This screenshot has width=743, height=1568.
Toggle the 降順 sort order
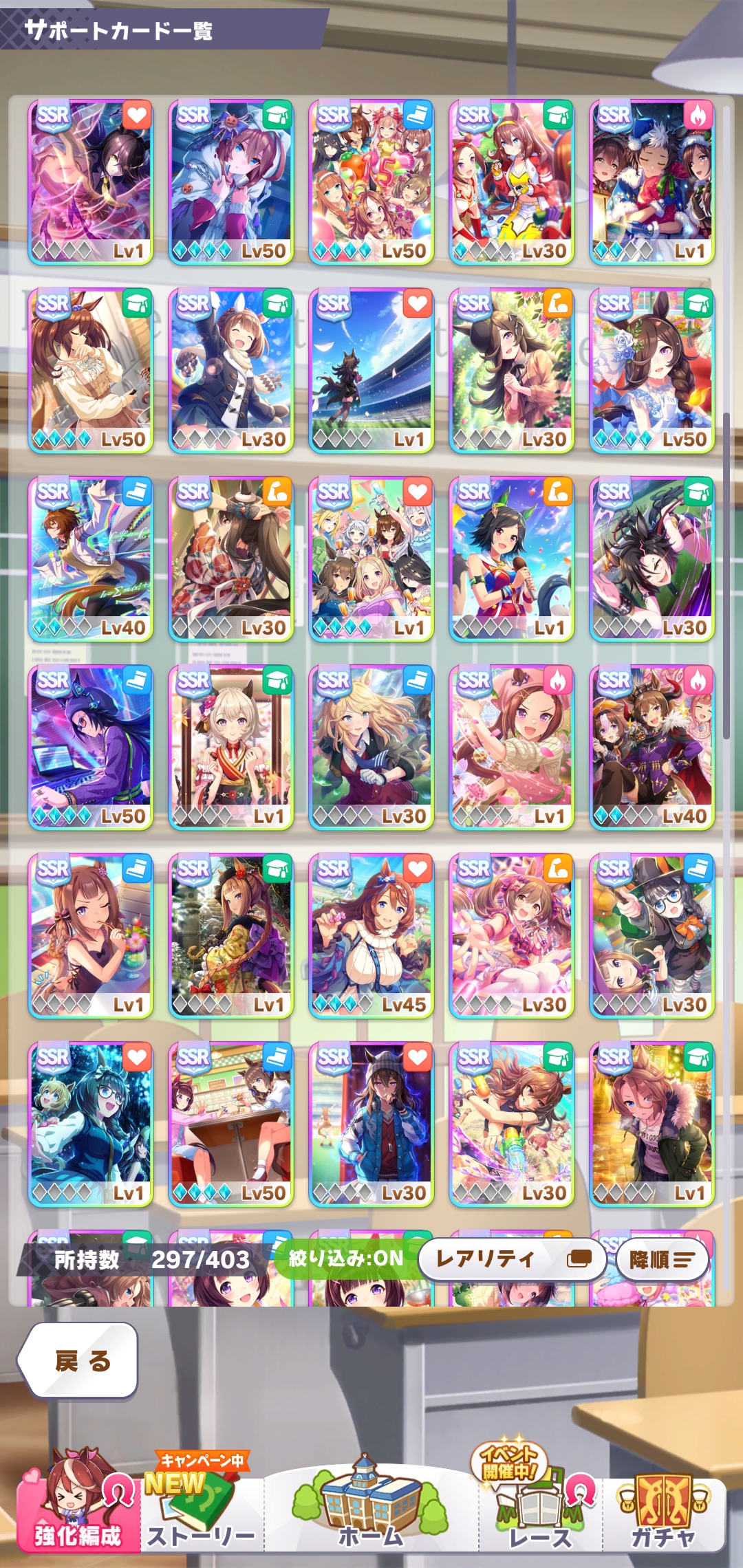(x=662, y=1259)
